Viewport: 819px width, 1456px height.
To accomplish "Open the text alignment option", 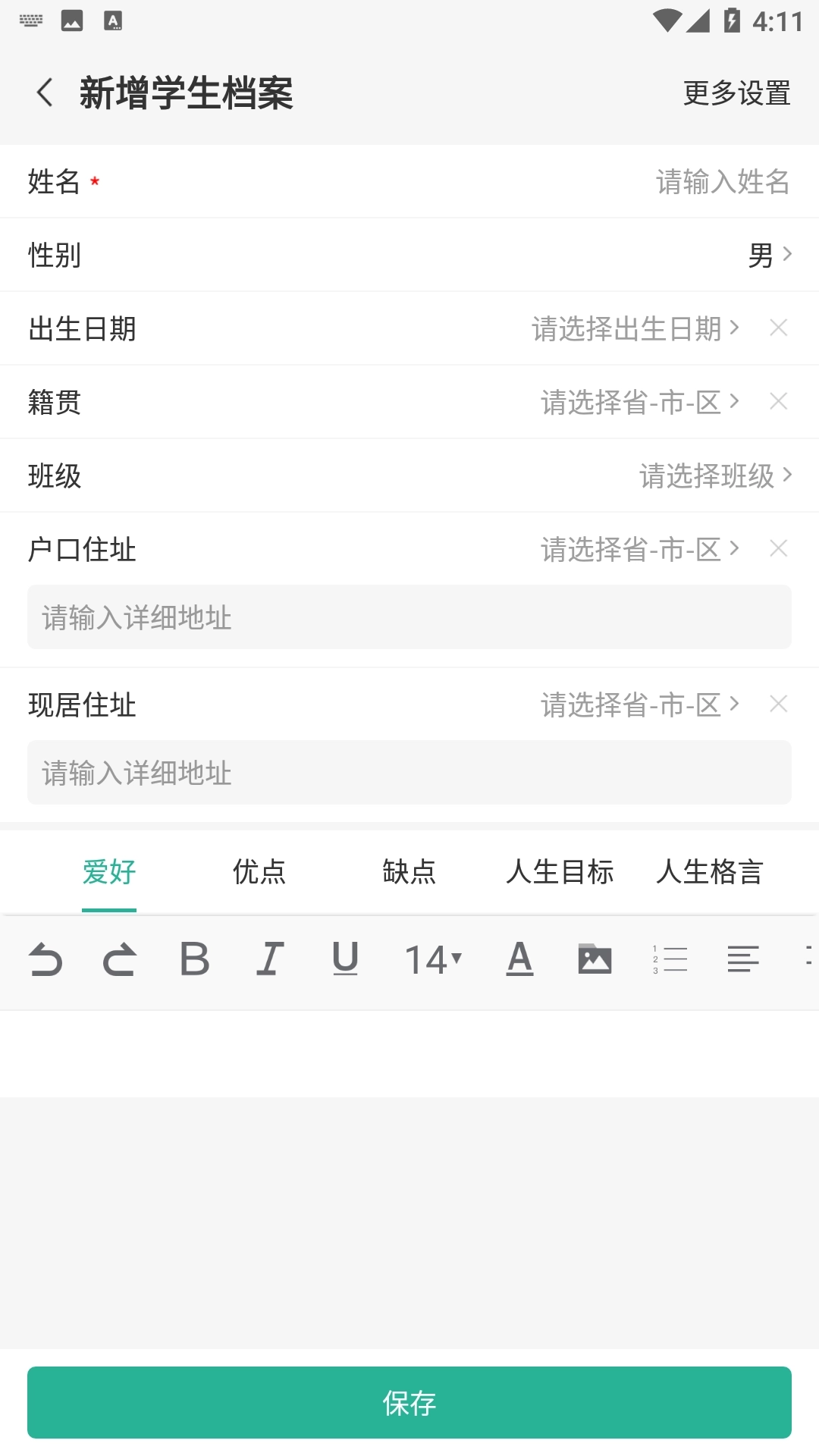I will [x=742, y=959].
